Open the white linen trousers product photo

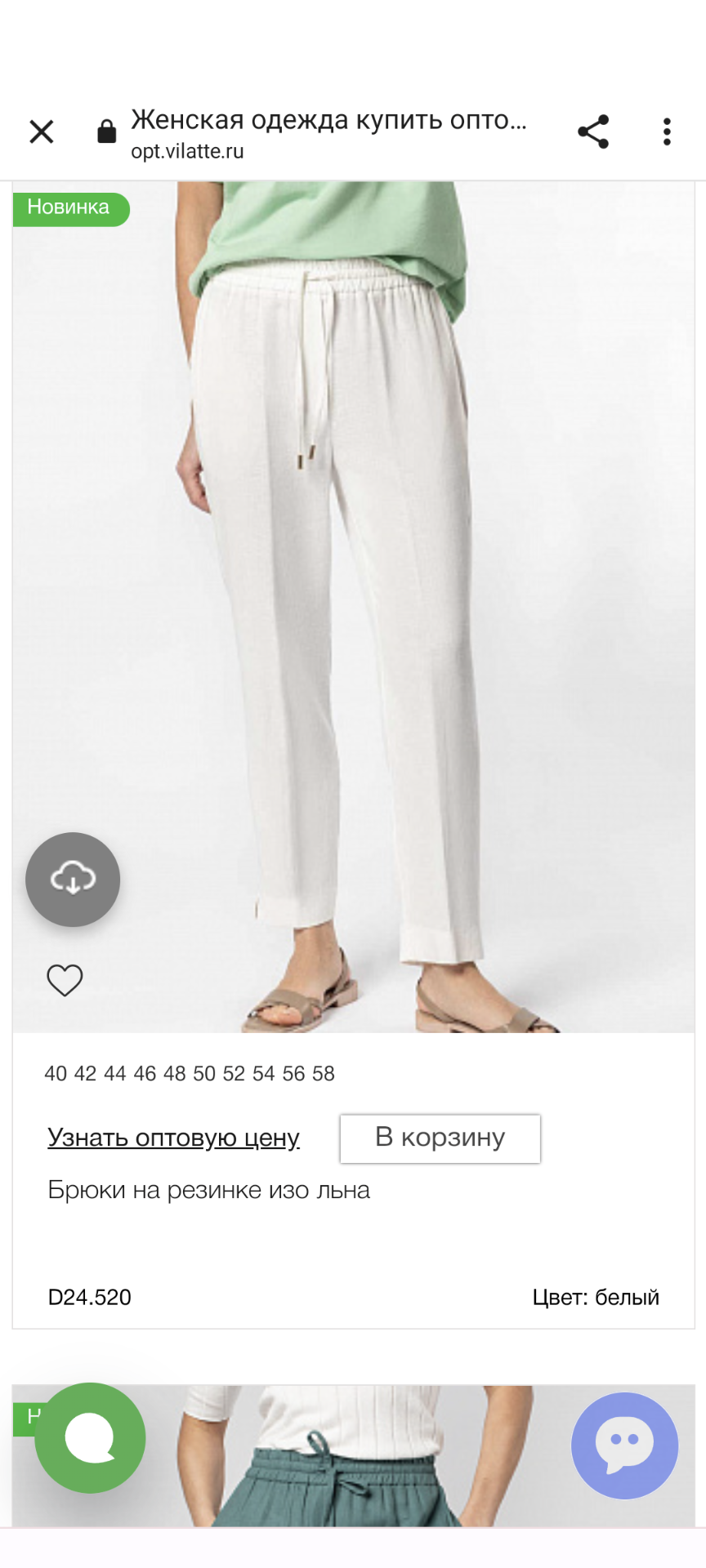click(353, 572)
